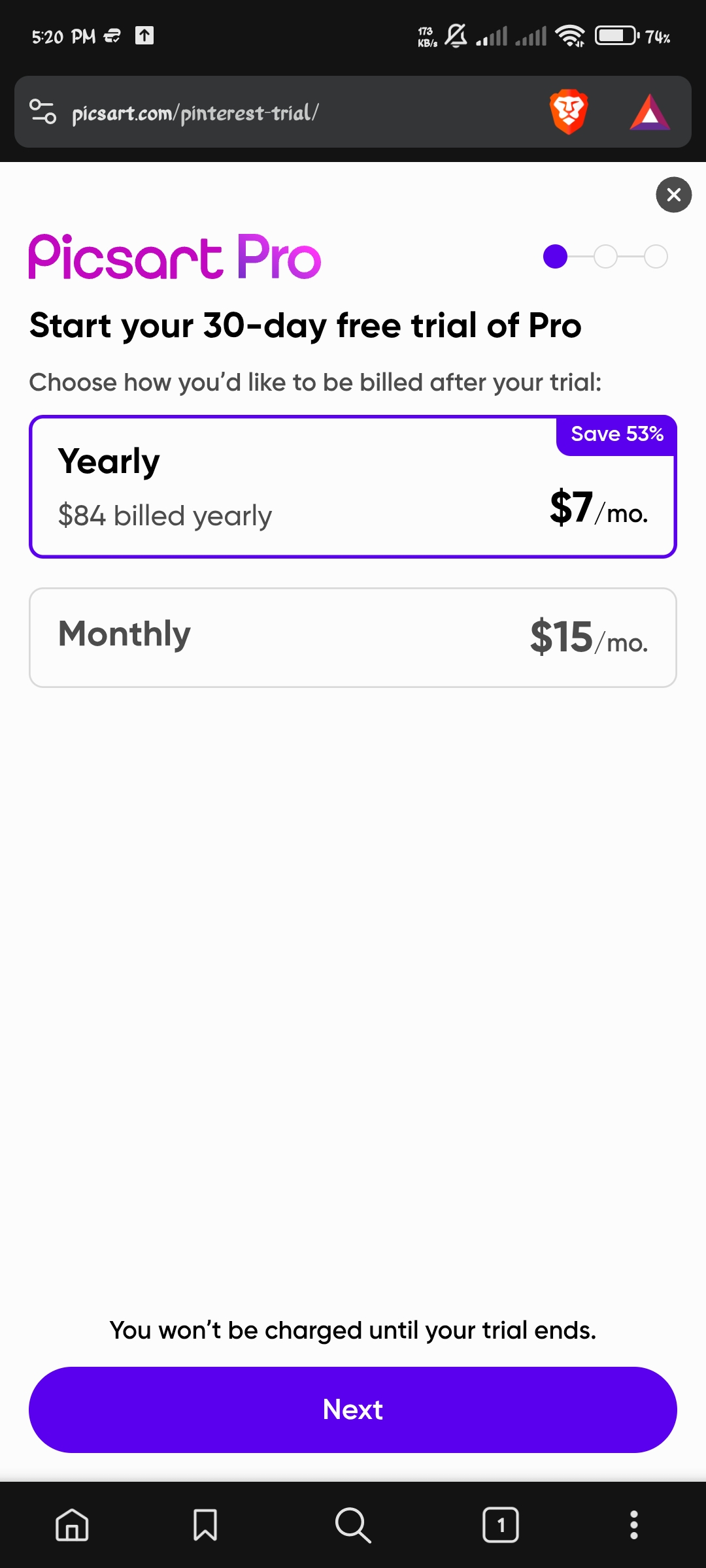Open Brave Rewards triangle icon

click(x=649, y=112)
